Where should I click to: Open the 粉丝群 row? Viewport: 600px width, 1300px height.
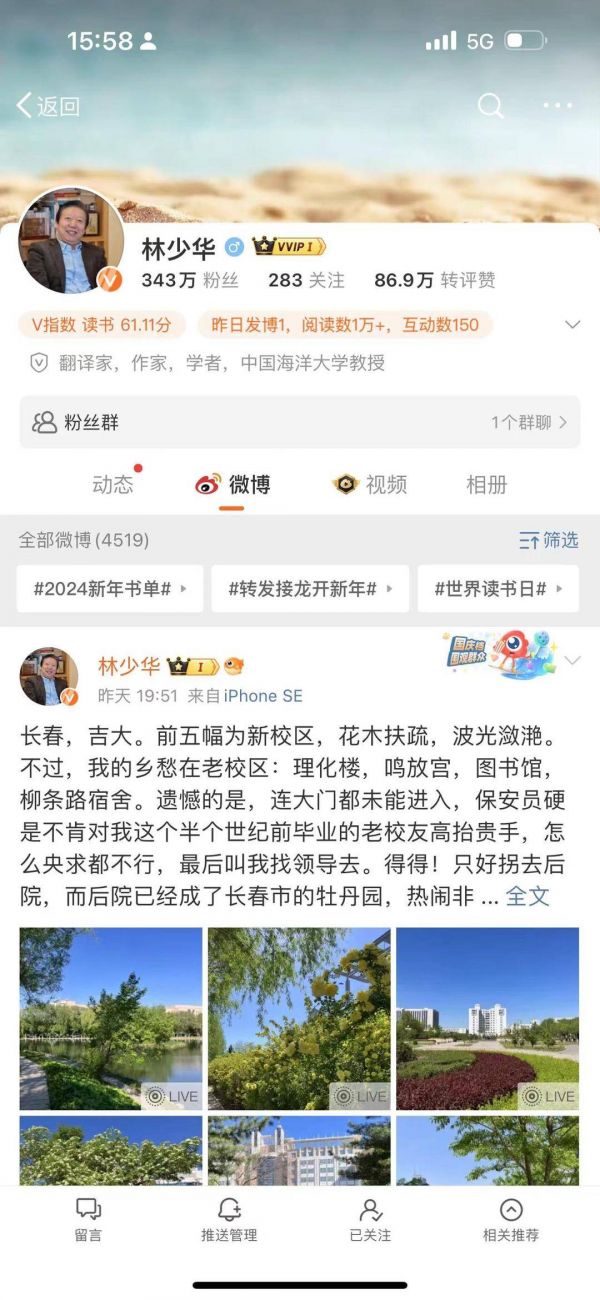[x=300, y=422]
